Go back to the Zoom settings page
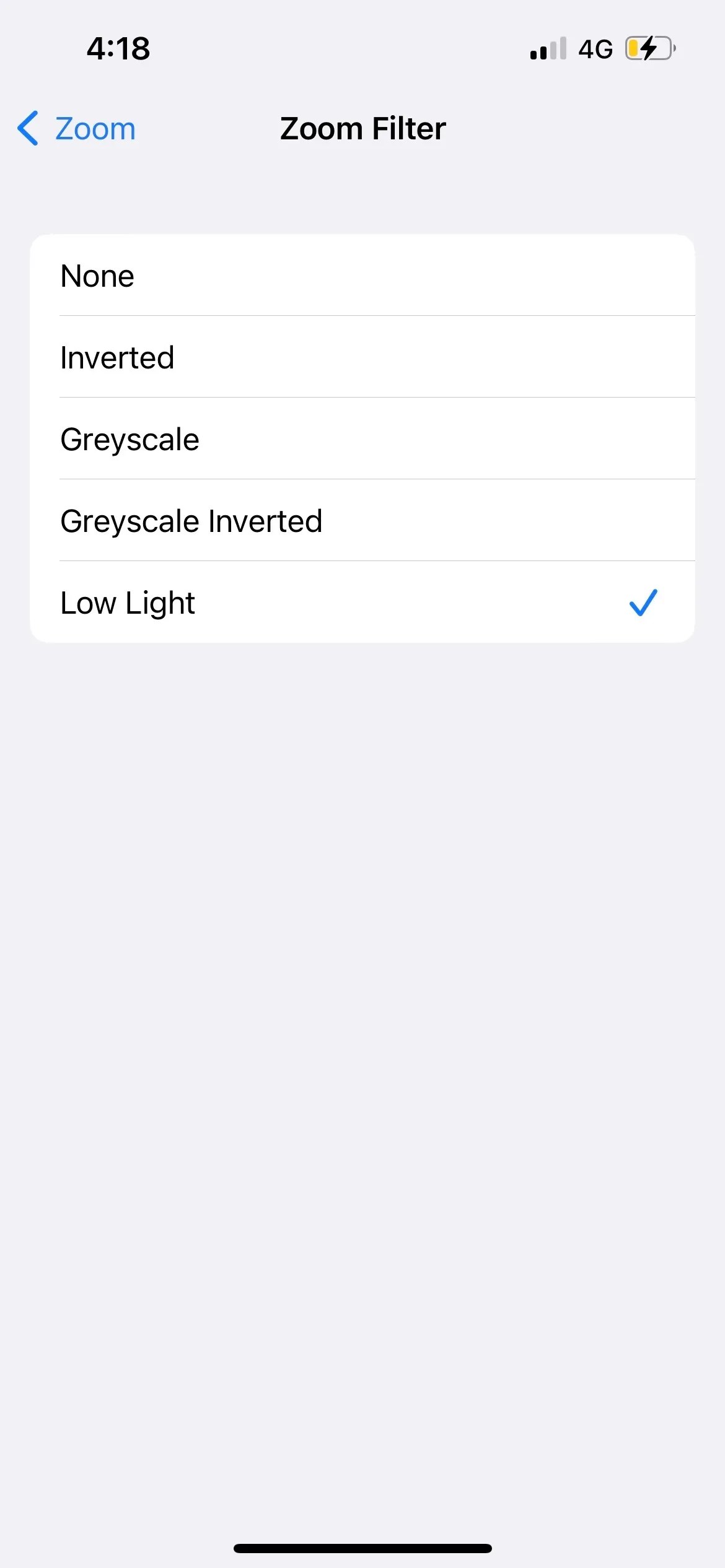This screenshot has width=725, height=1568. tap(74, 128)
